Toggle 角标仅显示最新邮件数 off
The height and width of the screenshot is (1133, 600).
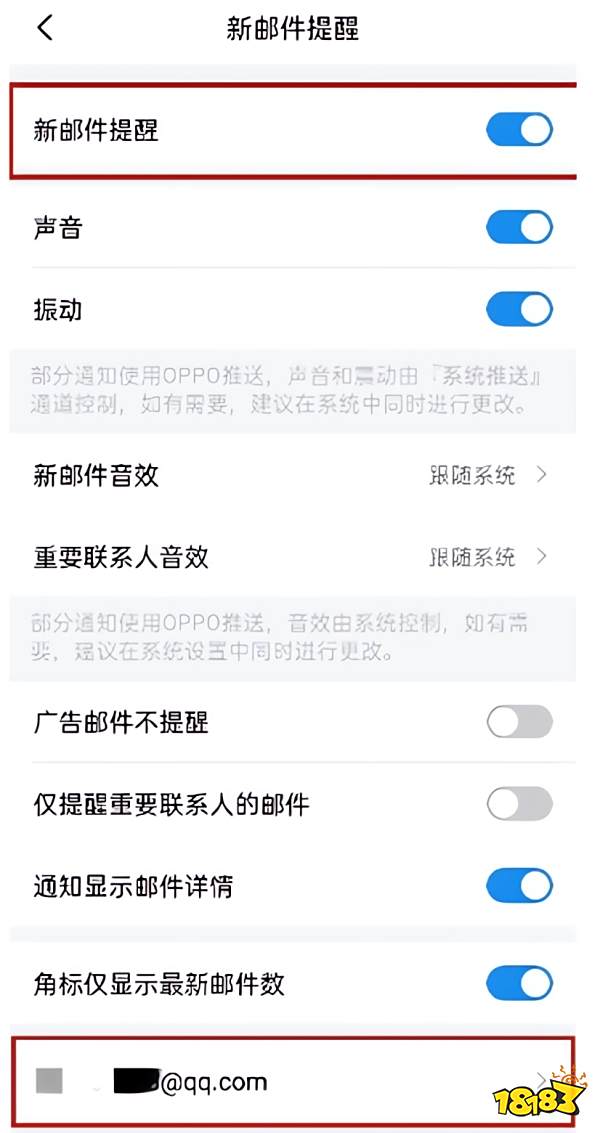click(519, 983)
